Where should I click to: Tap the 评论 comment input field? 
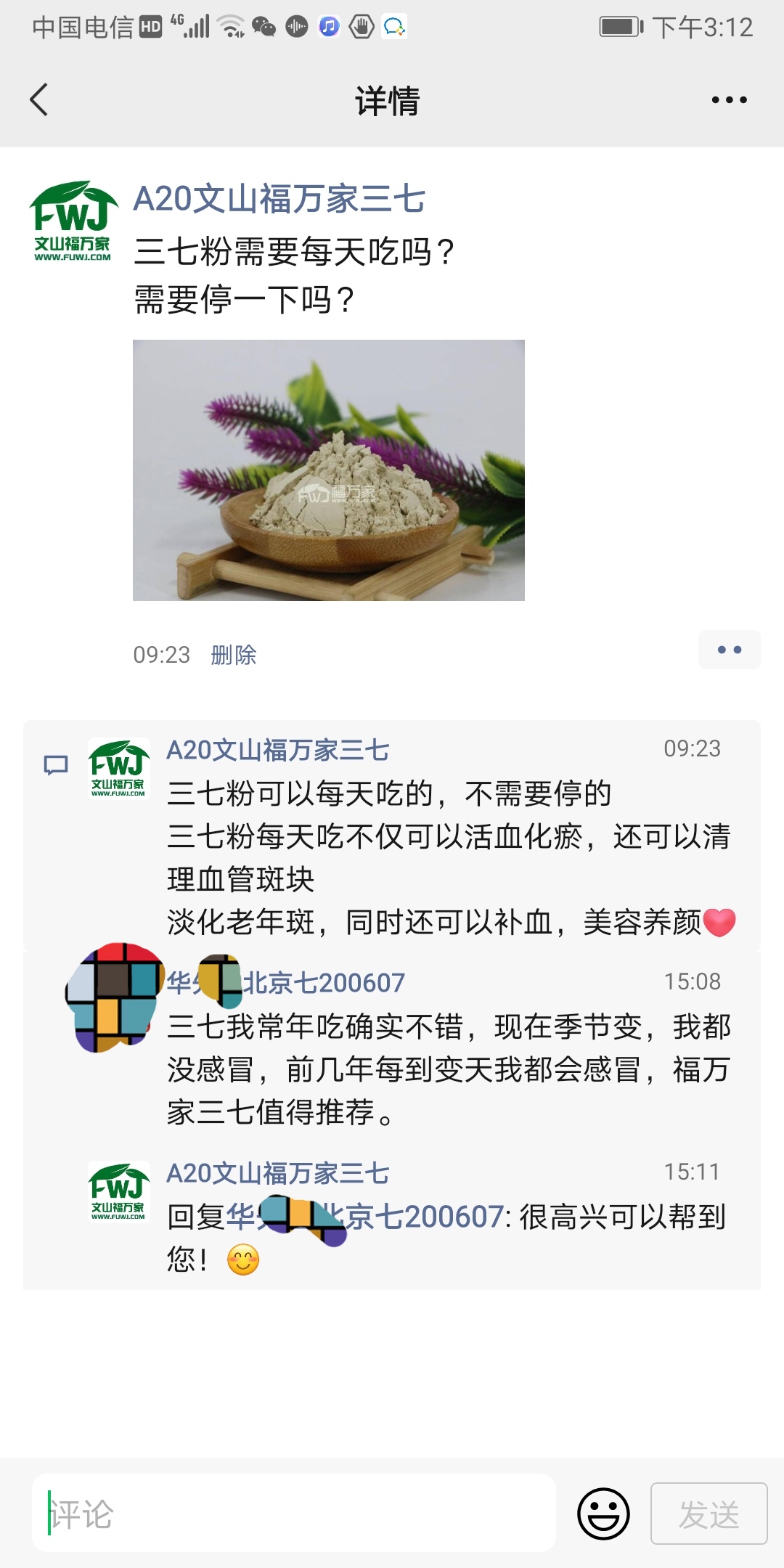tap(294, 1514)
